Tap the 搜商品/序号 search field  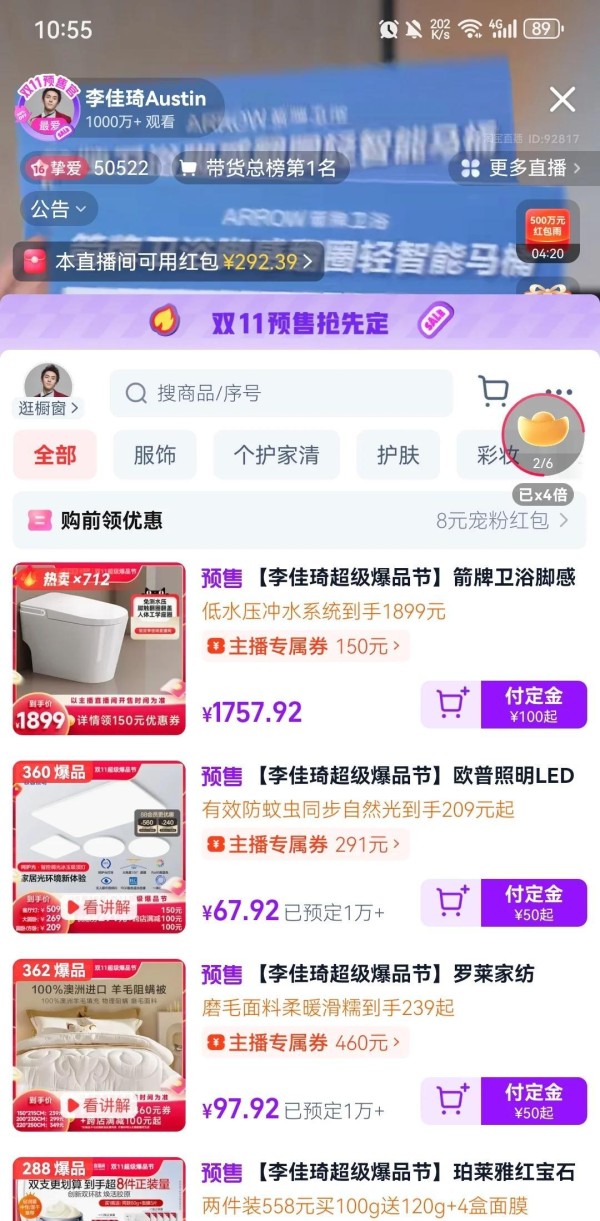click(x=280, y=393)
